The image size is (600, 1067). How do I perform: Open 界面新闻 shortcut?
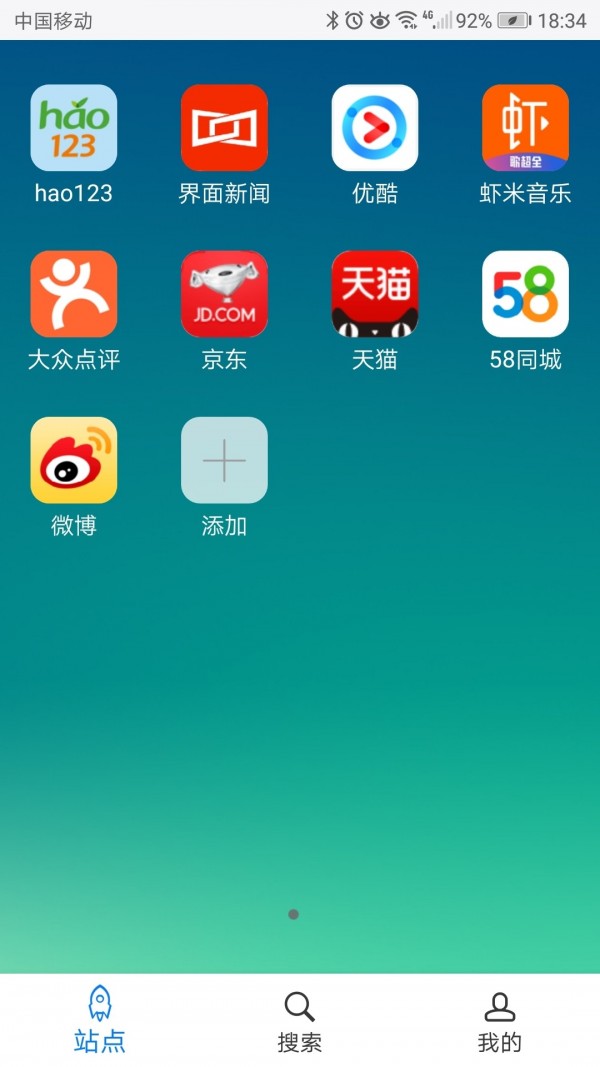pyautogui.click(x=224, y=129)
